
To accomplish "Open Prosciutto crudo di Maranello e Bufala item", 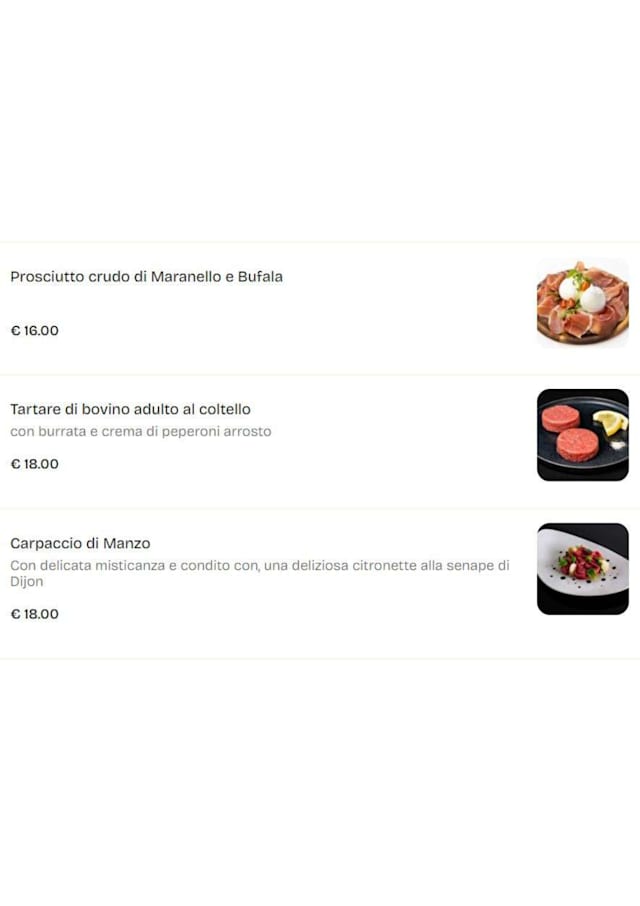I will [320, 309].
